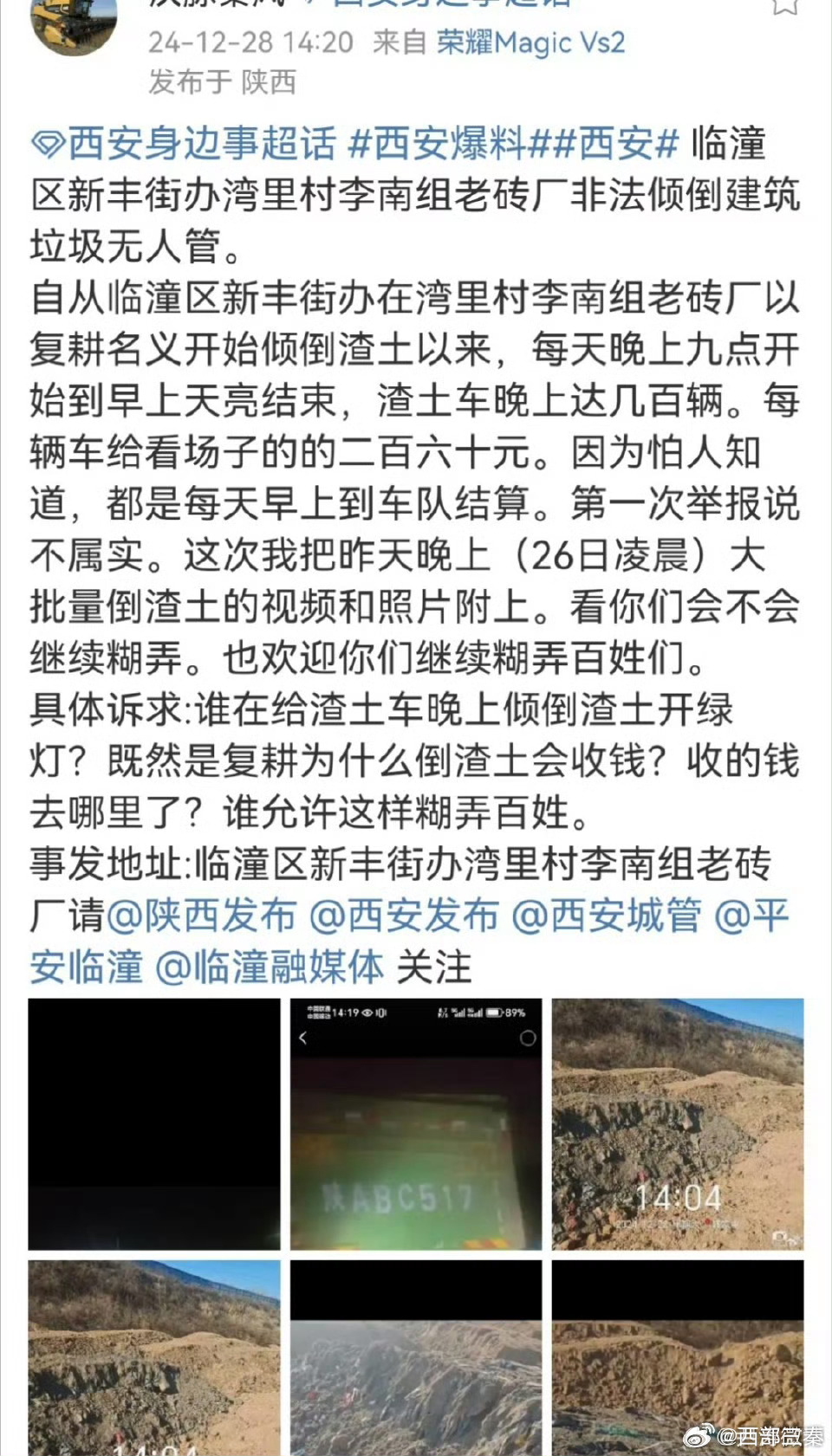
Task: View the all-black night image
Action: coord(154,1123)
